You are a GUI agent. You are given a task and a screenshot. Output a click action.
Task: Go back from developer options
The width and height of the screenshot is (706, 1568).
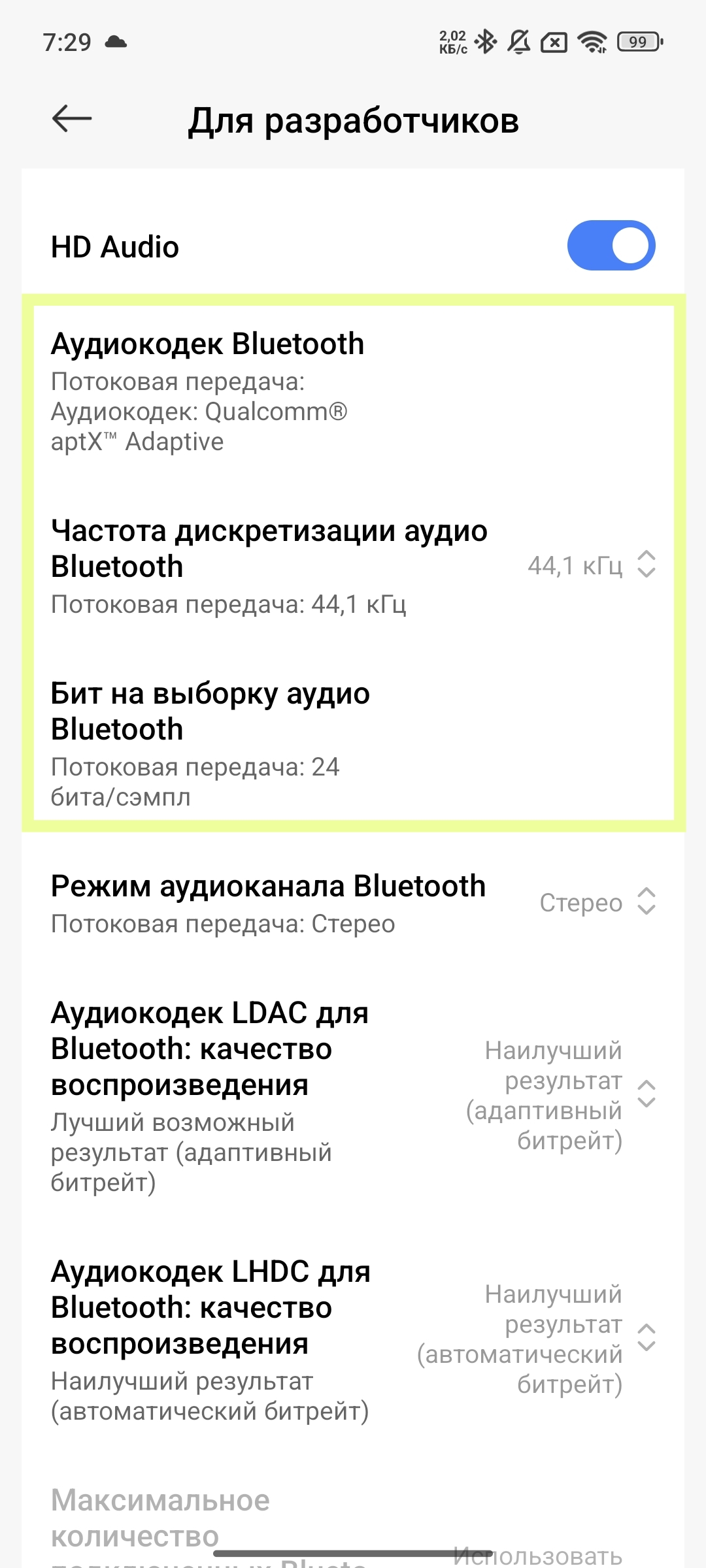coord(72,119)
